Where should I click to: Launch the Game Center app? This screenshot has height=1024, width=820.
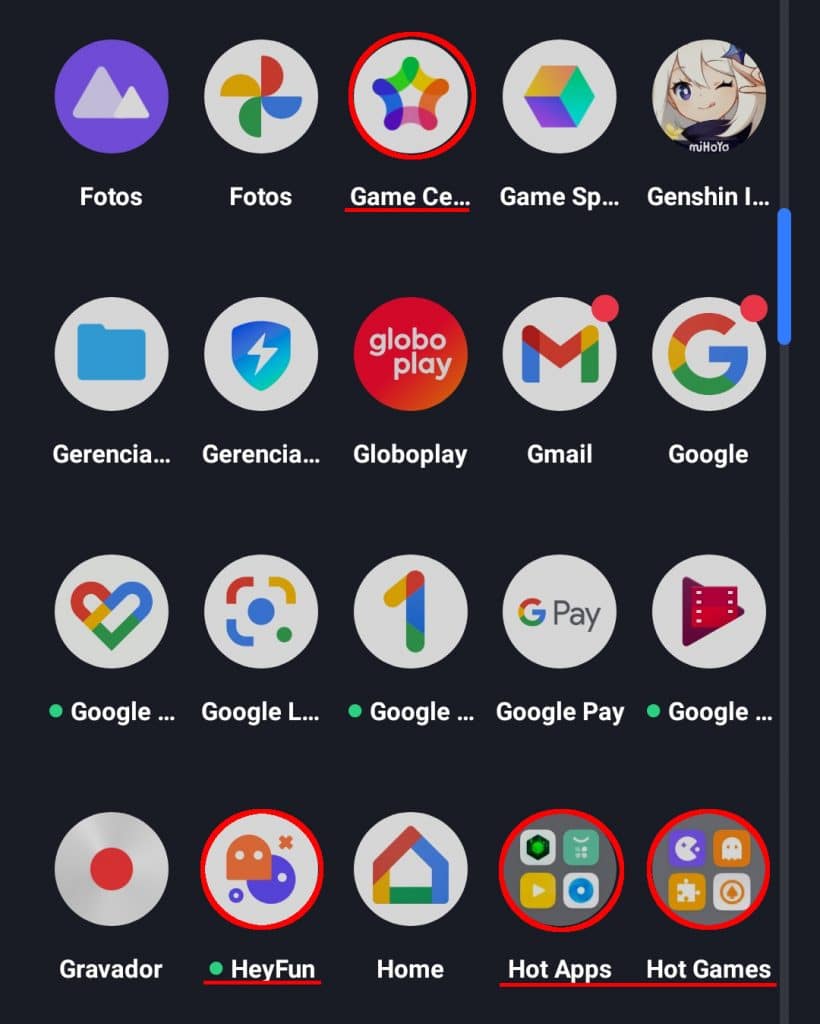point(411,96)
